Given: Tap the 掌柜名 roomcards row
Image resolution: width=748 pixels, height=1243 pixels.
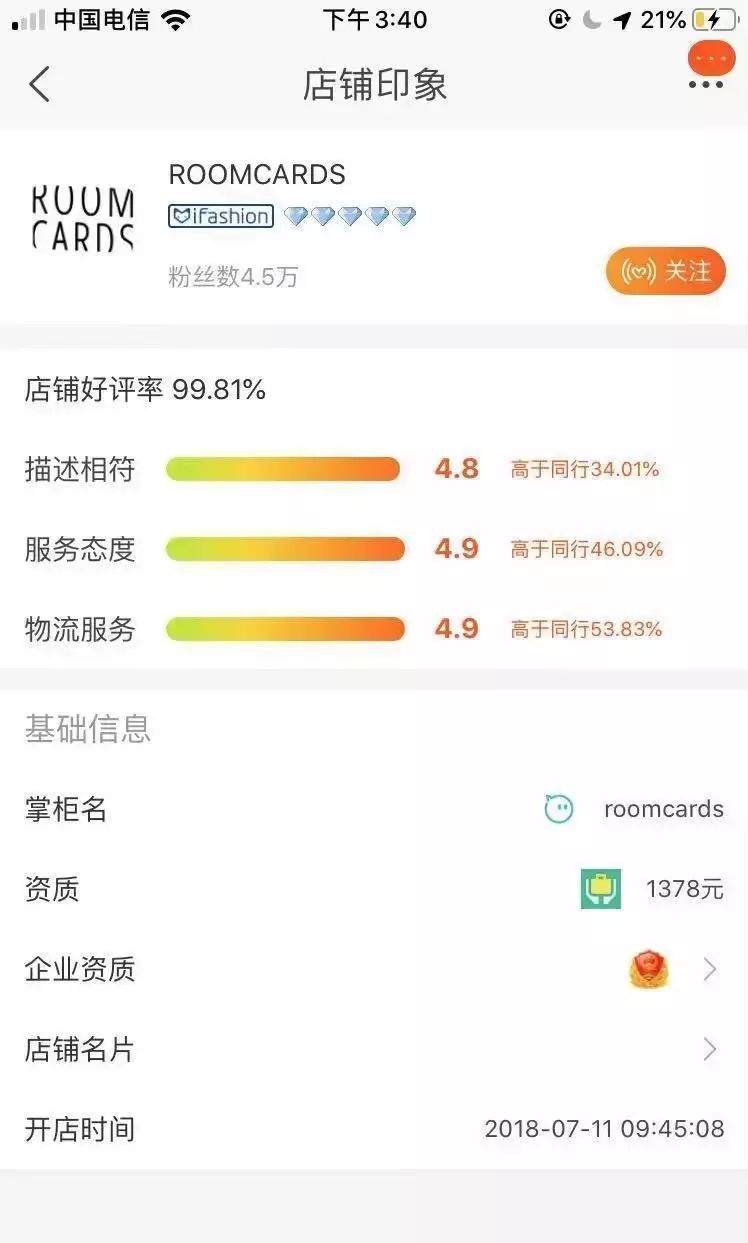Looking at the screenshot, I should point(374,809).
